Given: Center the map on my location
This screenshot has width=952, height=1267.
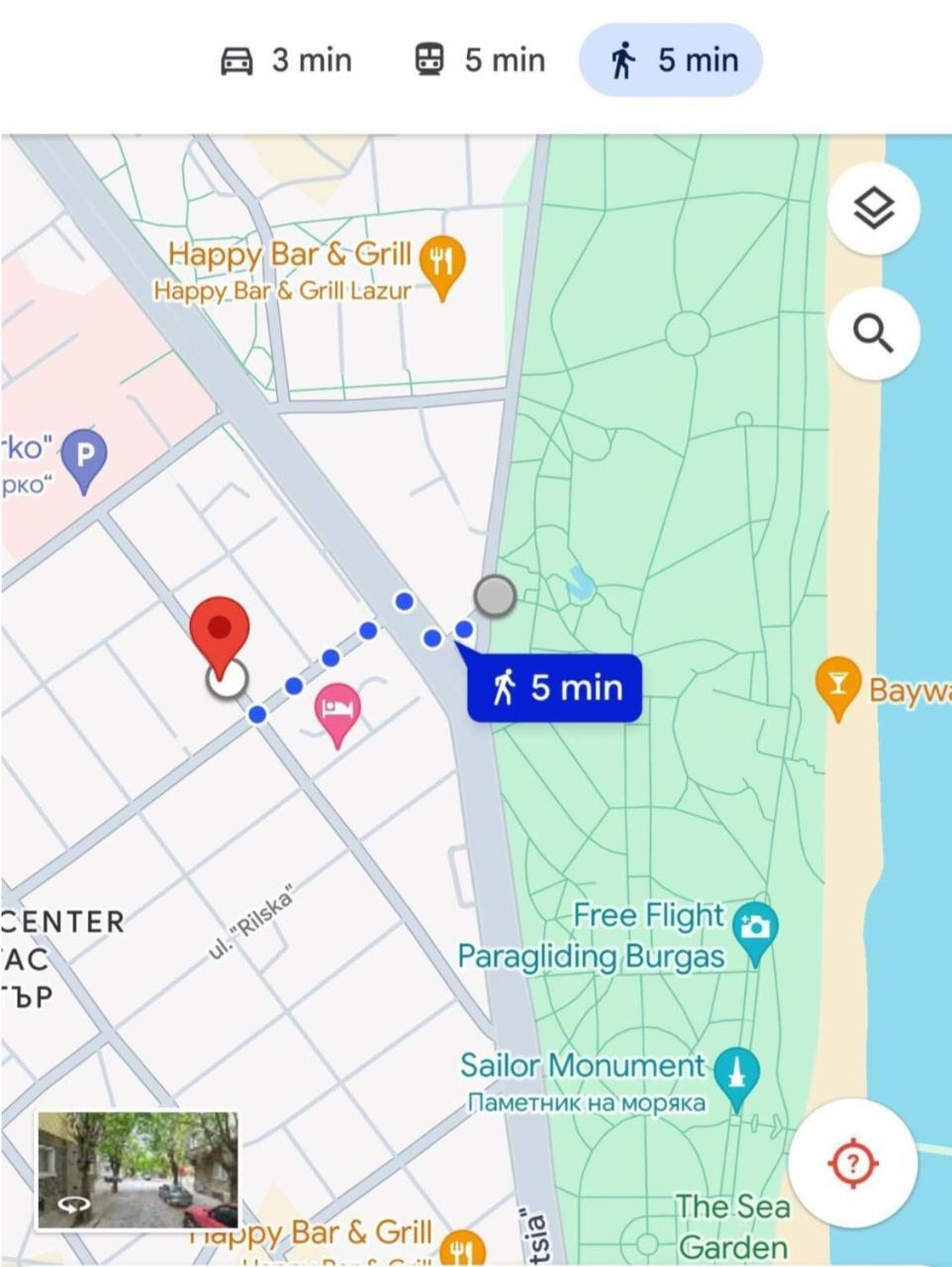Looking at the screenshot, I should click(x=852, y=1162).
